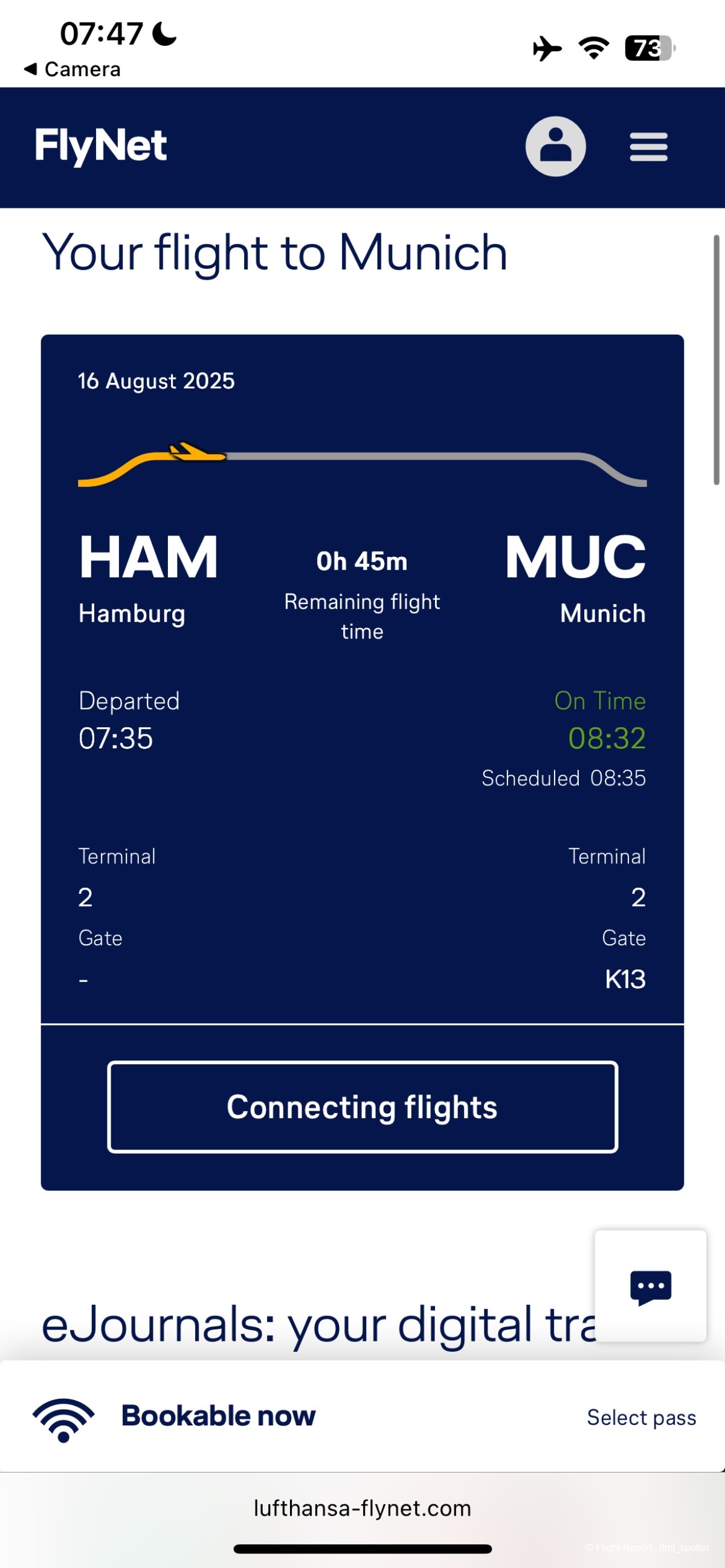Open the hamburger menu
725x1568 pixels.
(648, 147)
